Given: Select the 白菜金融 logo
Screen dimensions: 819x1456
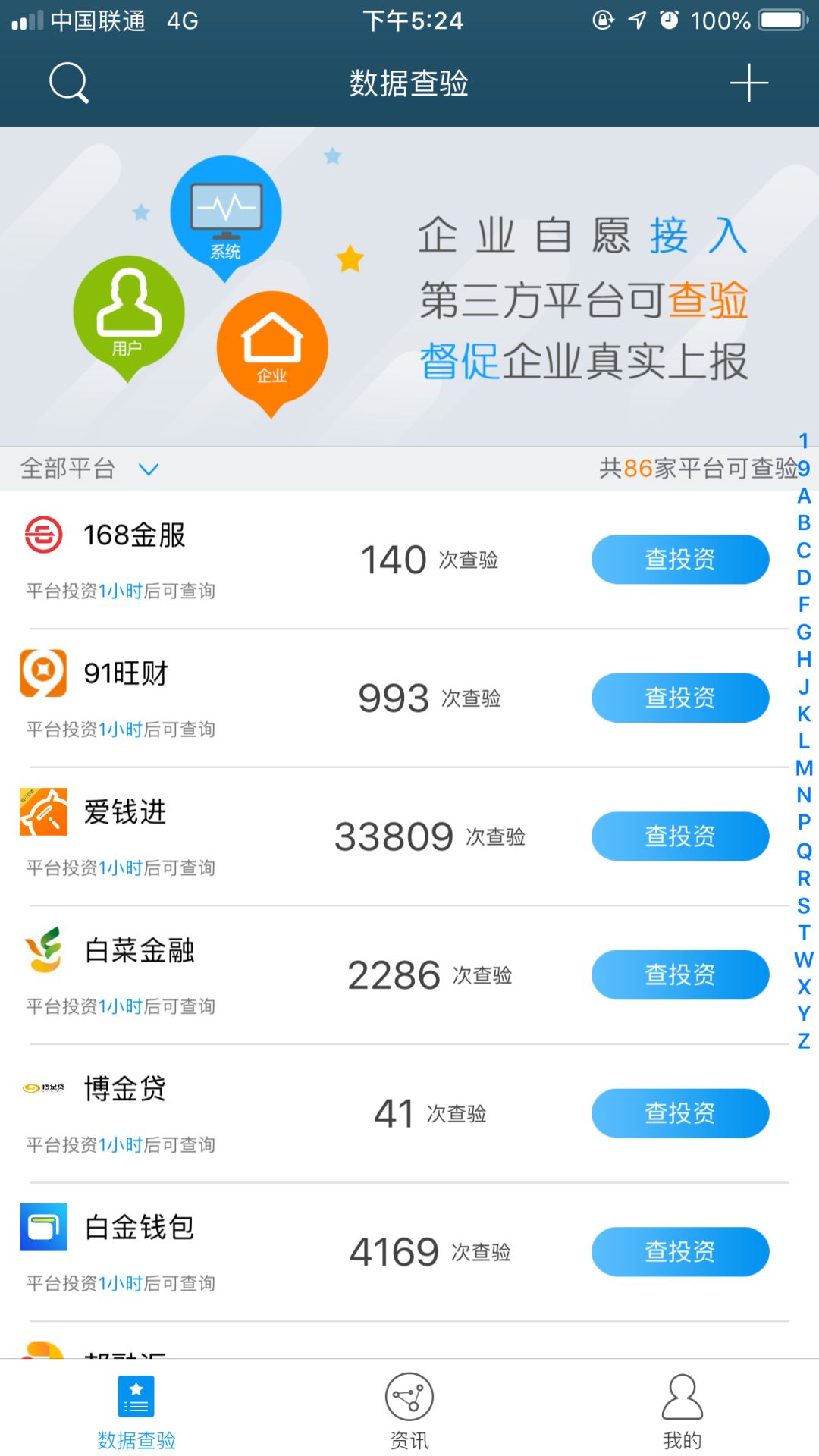Looking at the screenshot, I should tap(43, 949).
